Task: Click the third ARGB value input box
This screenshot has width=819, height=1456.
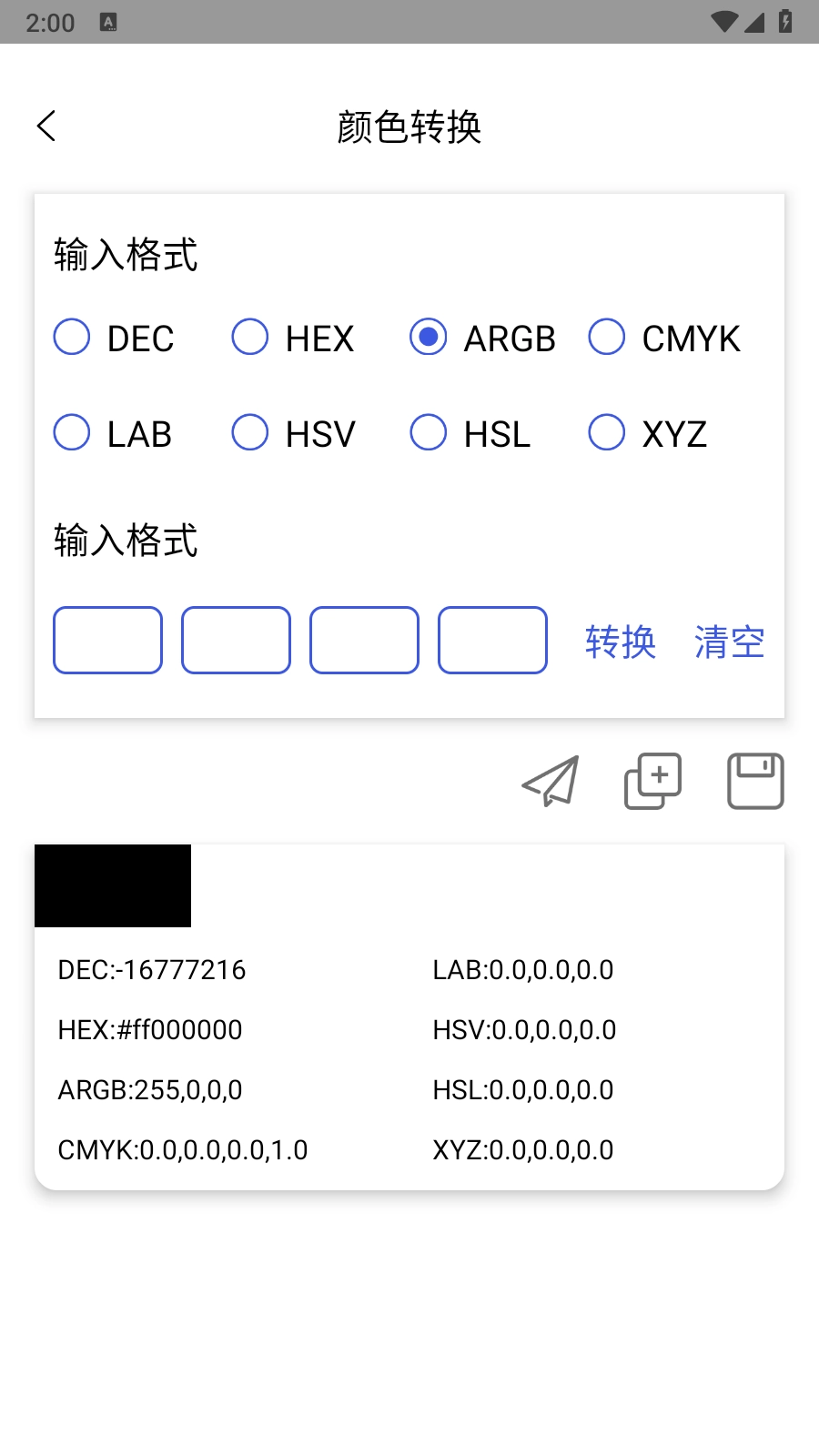Action: click(x=364, y=641)
